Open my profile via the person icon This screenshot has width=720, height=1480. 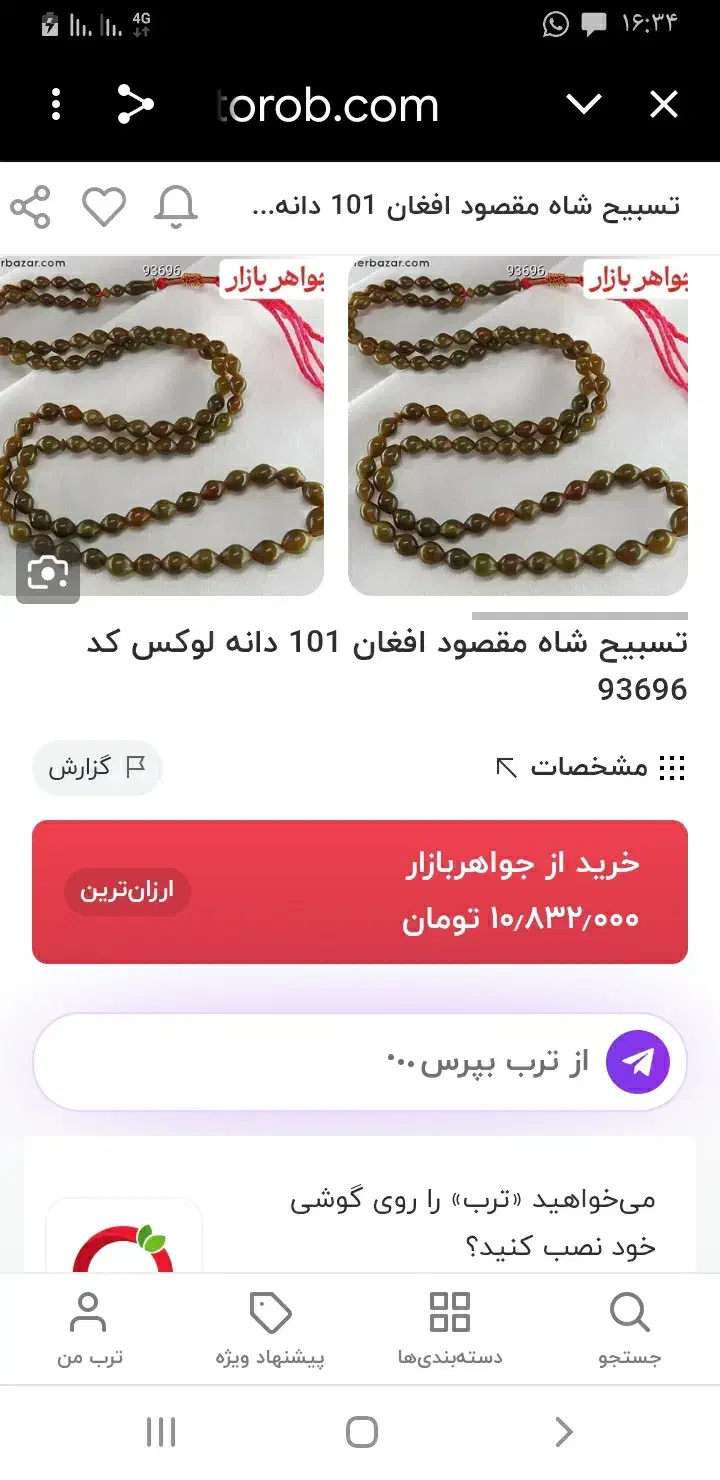tap(89, 1327)
